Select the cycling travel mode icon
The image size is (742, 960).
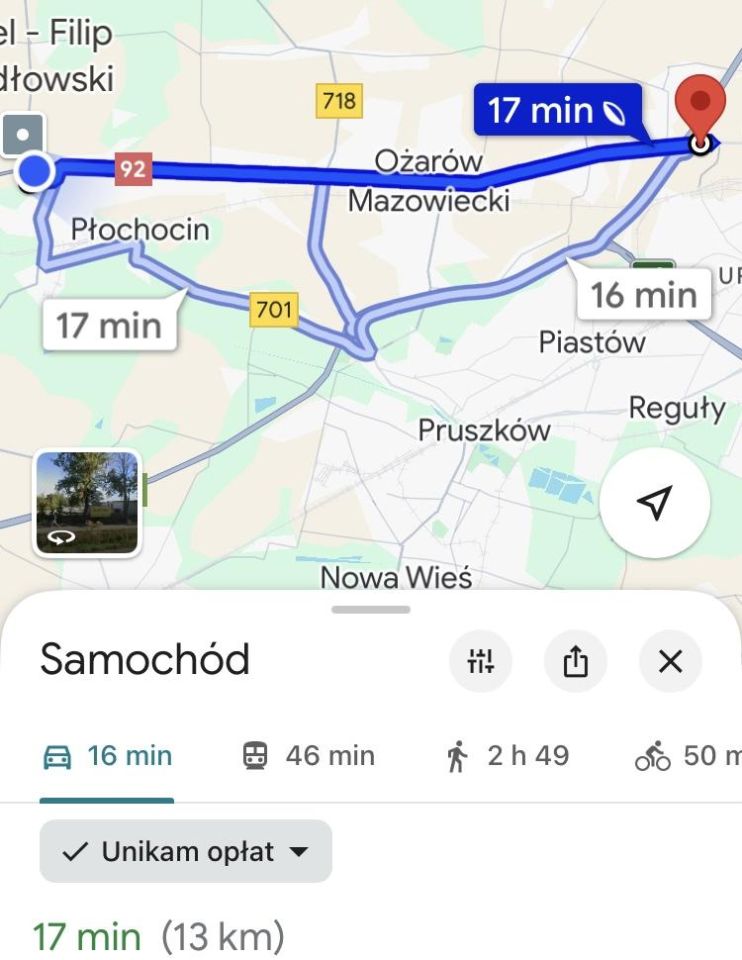[655, 757]
